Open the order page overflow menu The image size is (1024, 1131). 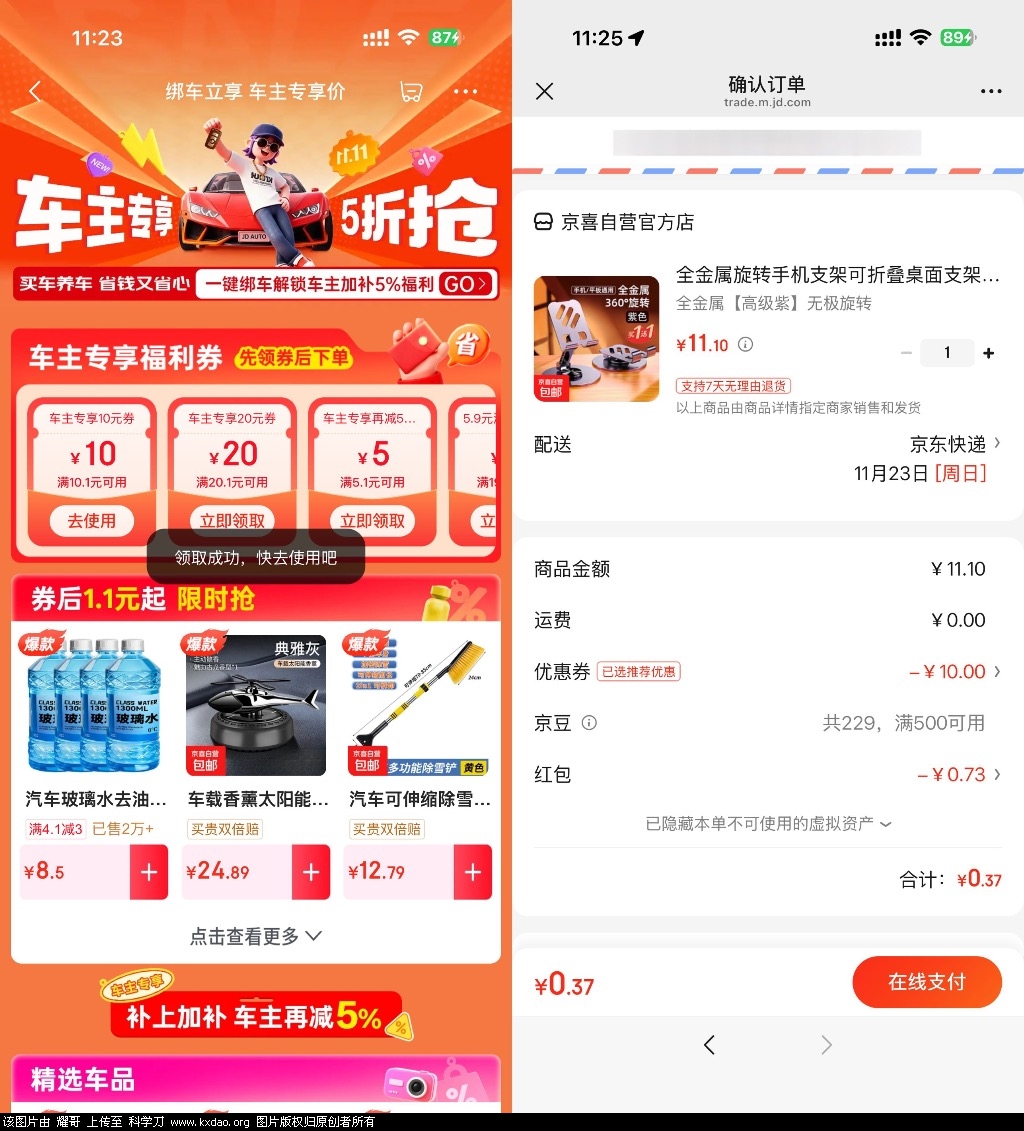click(x=990, y=92)
